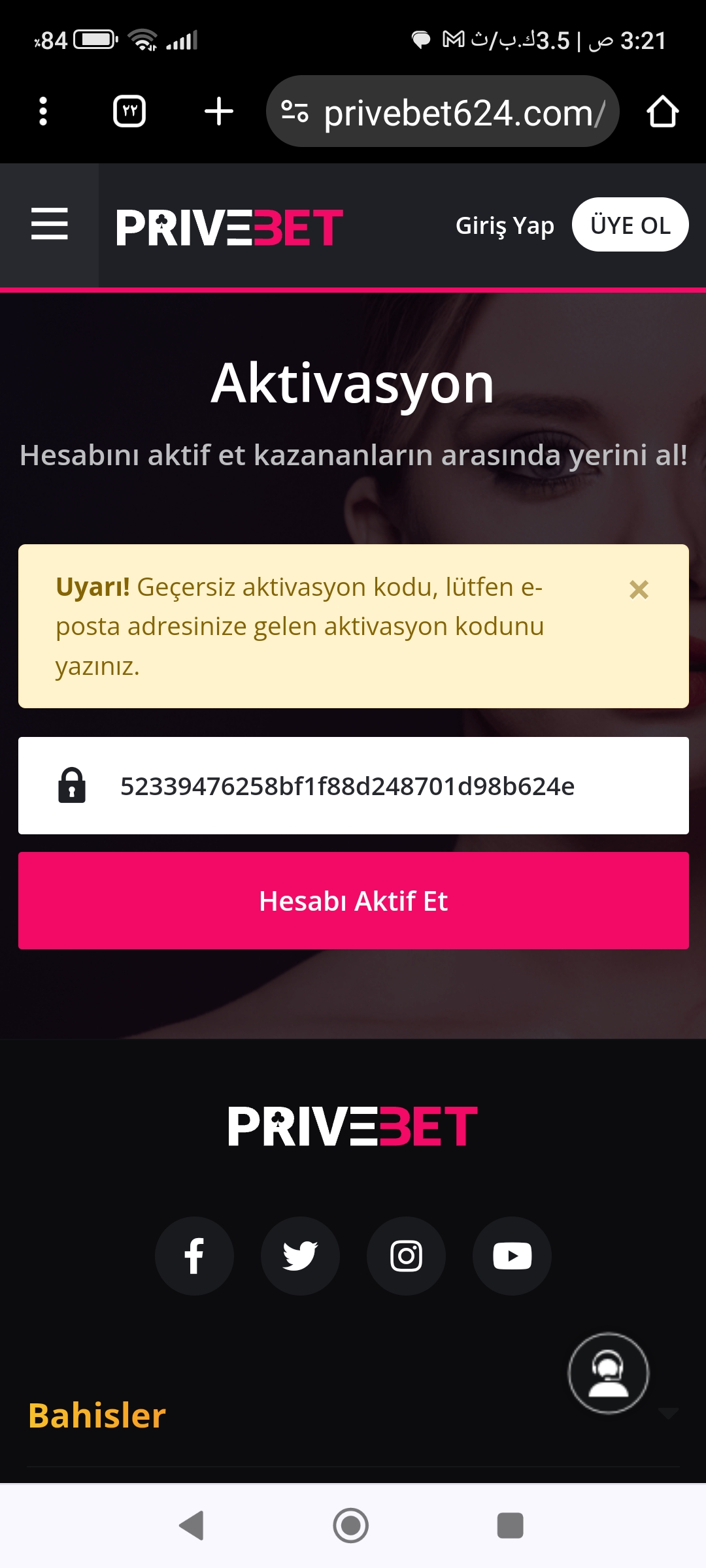The width and height of the screenshot is (706, 1568).
Task: Tap the ÜYE OL sign-up button
Action: tap(630, 225)
